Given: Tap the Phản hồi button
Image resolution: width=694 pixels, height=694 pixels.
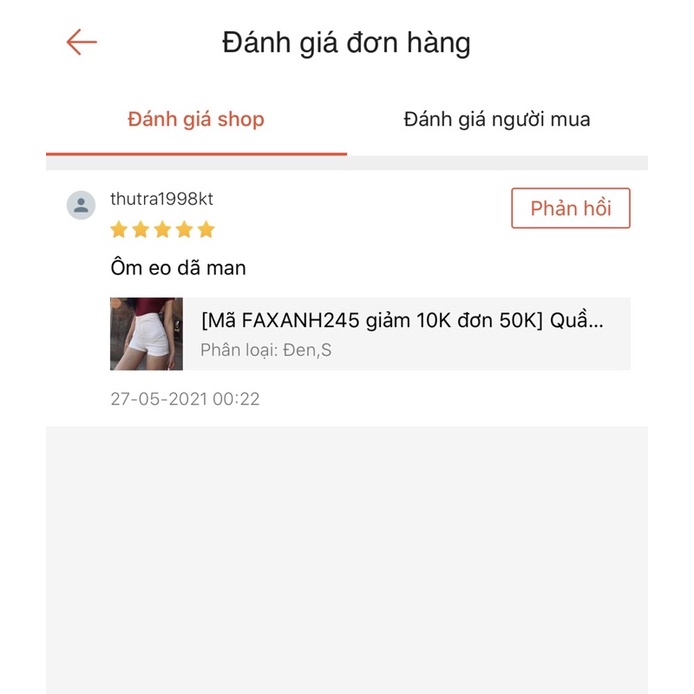Looking at the screenshot, I should coord(570,209).
